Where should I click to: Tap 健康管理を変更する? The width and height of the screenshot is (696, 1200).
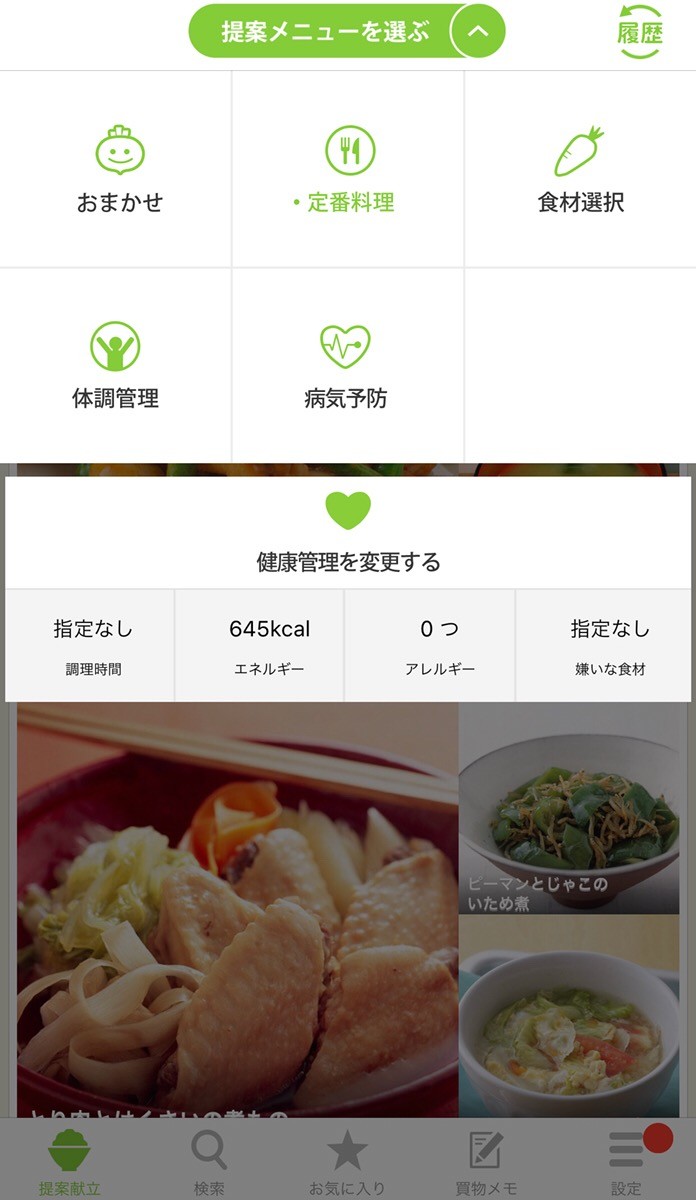pos(348,534)
